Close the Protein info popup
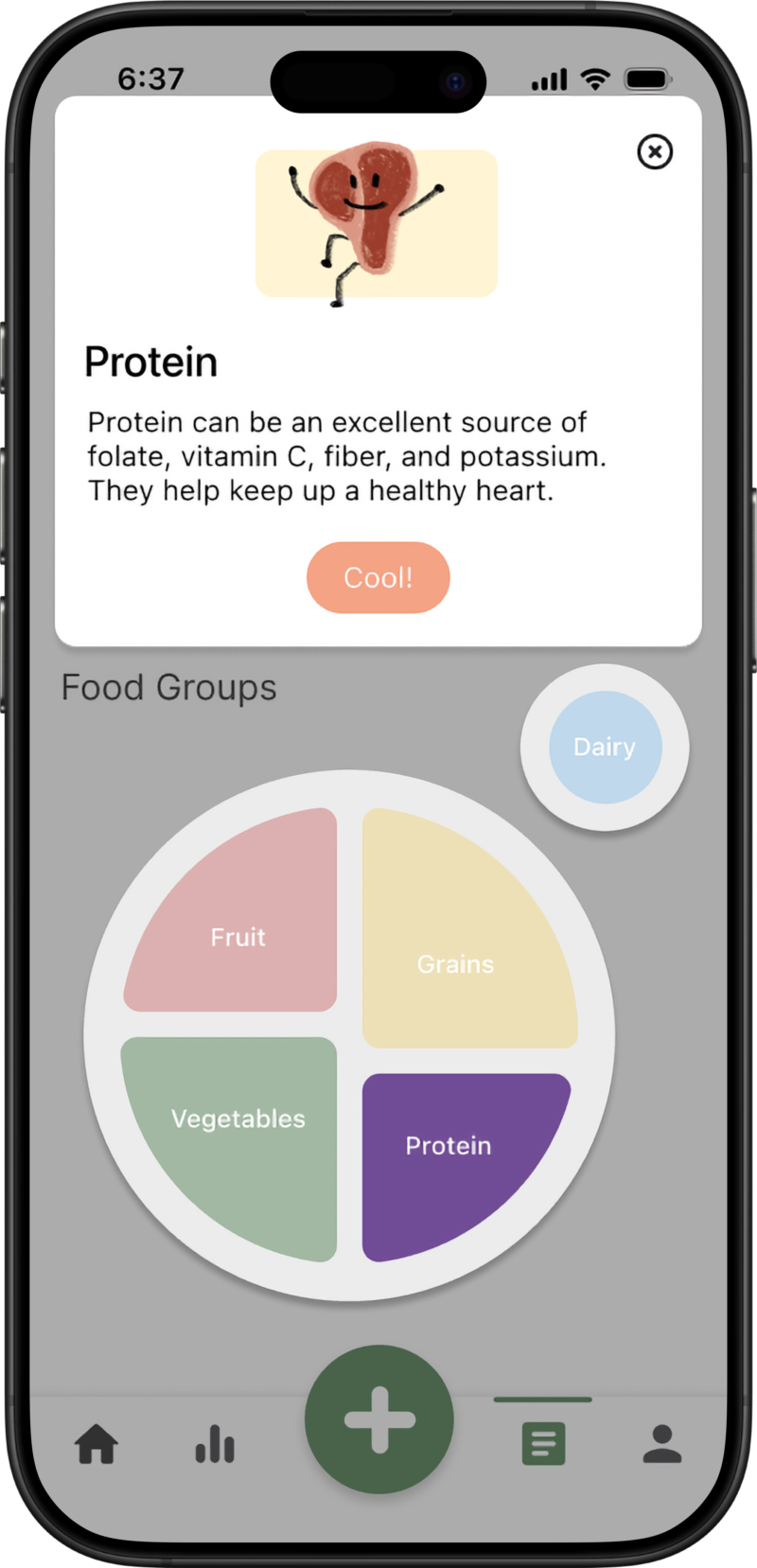 (x=654, y=151)
